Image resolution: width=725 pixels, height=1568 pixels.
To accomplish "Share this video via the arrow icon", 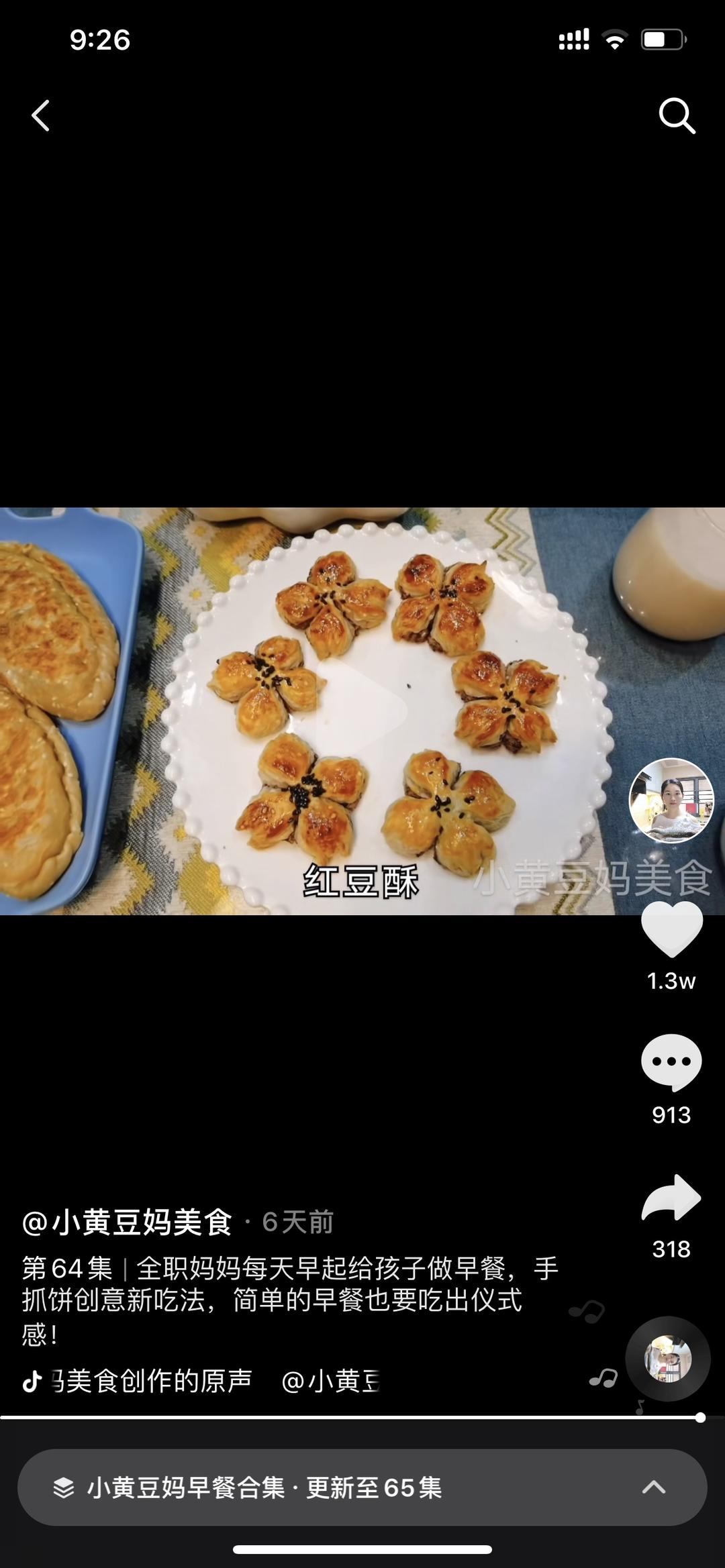I will [x=671, y=1198].
